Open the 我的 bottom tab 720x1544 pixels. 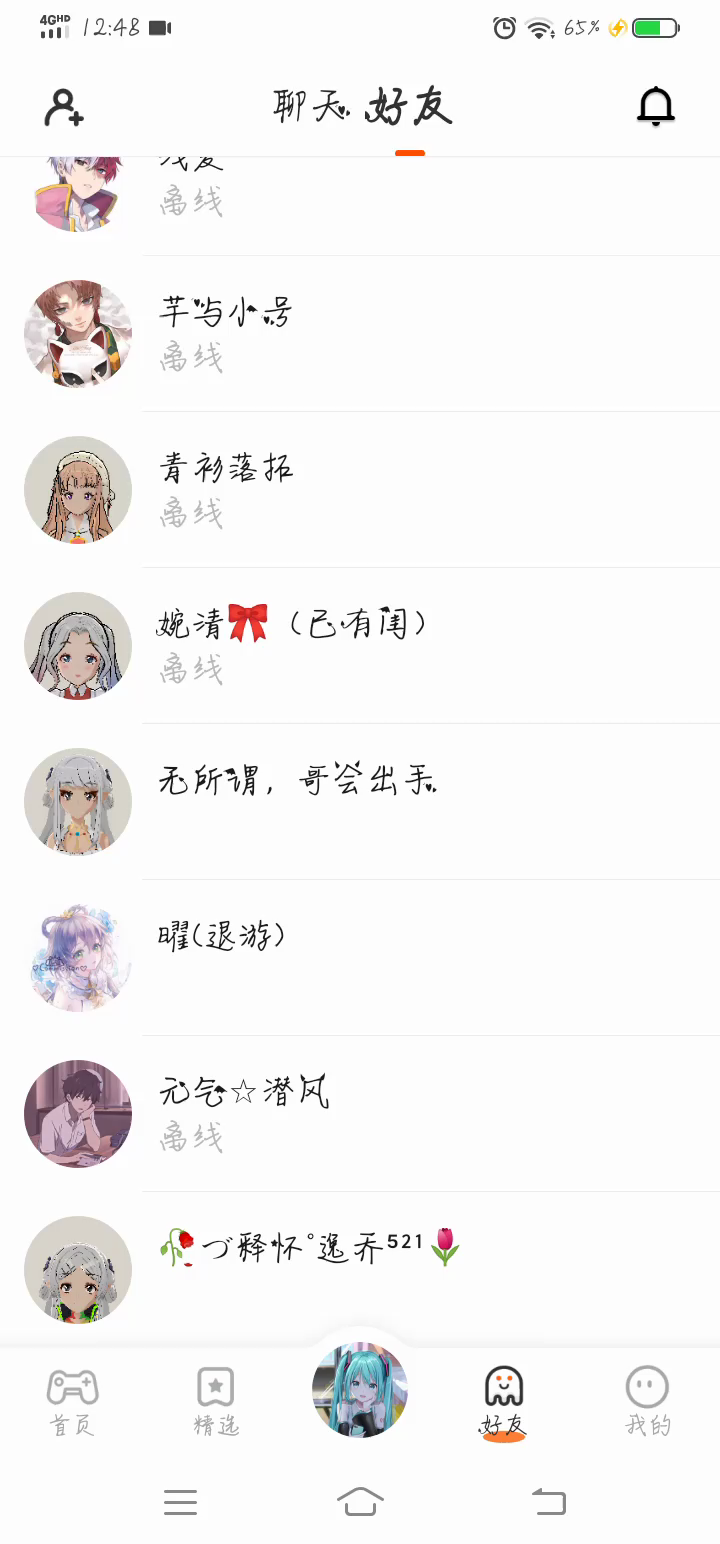647,1402
